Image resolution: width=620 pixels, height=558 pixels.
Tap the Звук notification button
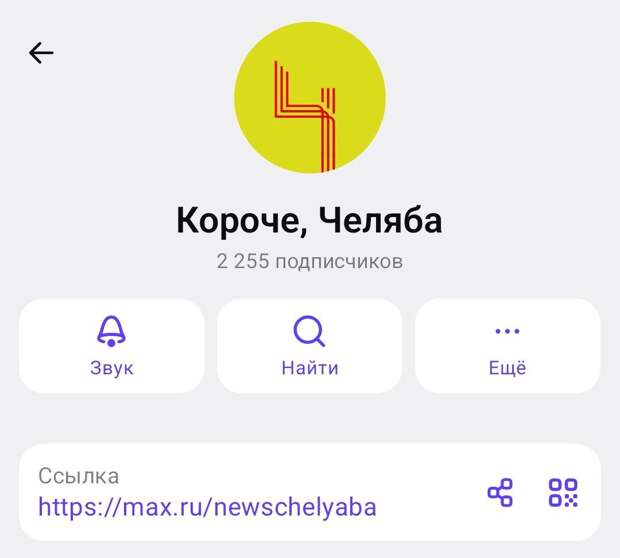point(111,346)
